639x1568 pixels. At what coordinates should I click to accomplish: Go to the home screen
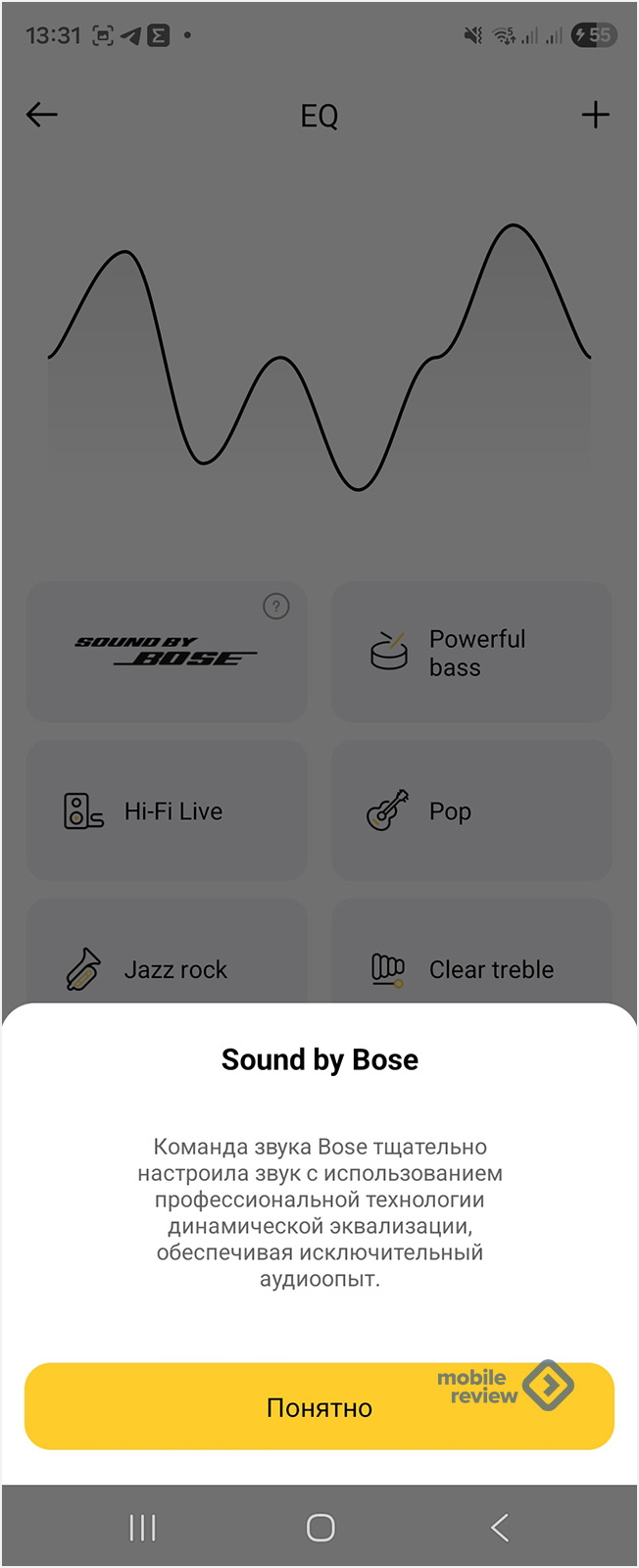click(x=320, y=1527)
